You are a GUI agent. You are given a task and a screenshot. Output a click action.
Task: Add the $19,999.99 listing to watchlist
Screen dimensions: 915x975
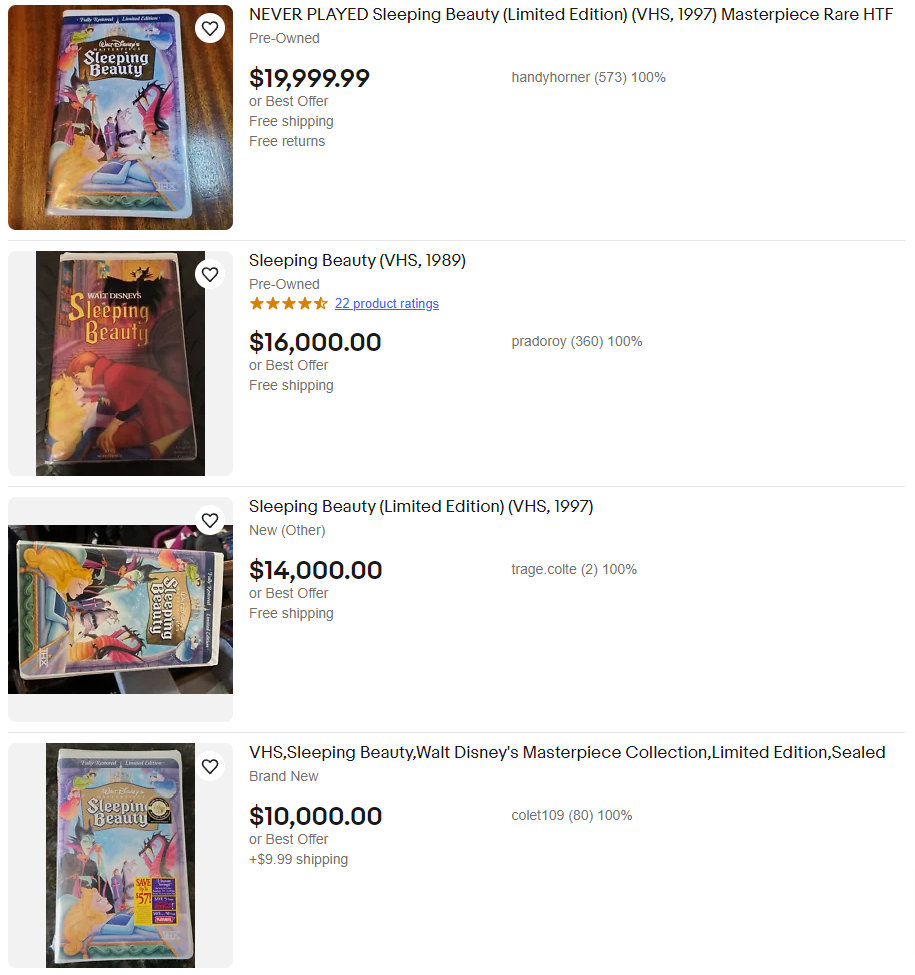[x=210, y=29]
